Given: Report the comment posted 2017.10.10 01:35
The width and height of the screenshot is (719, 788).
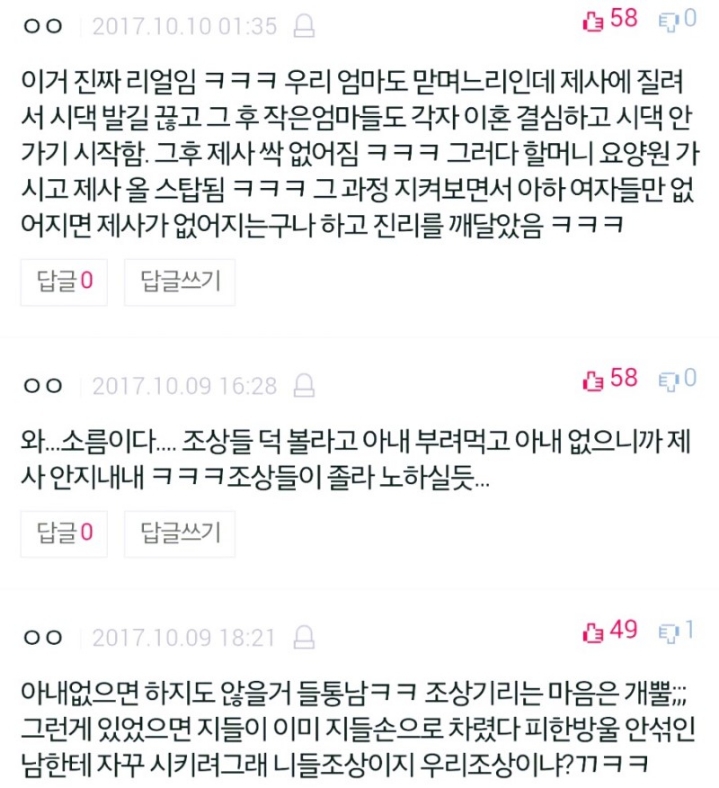Looking at the screenshot, I should [304, 26].
